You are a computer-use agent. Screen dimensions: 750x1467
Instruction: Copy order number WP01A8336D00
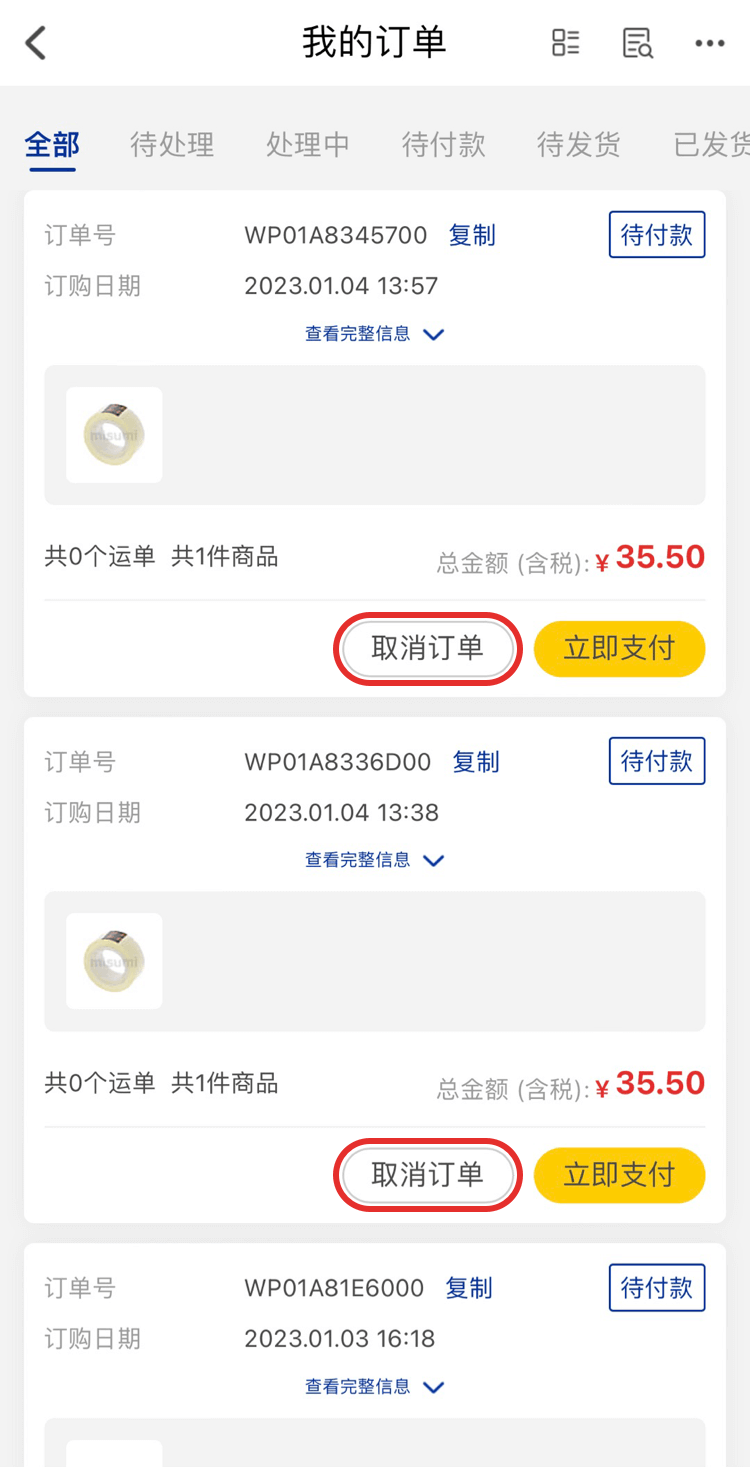pos(476,762)
